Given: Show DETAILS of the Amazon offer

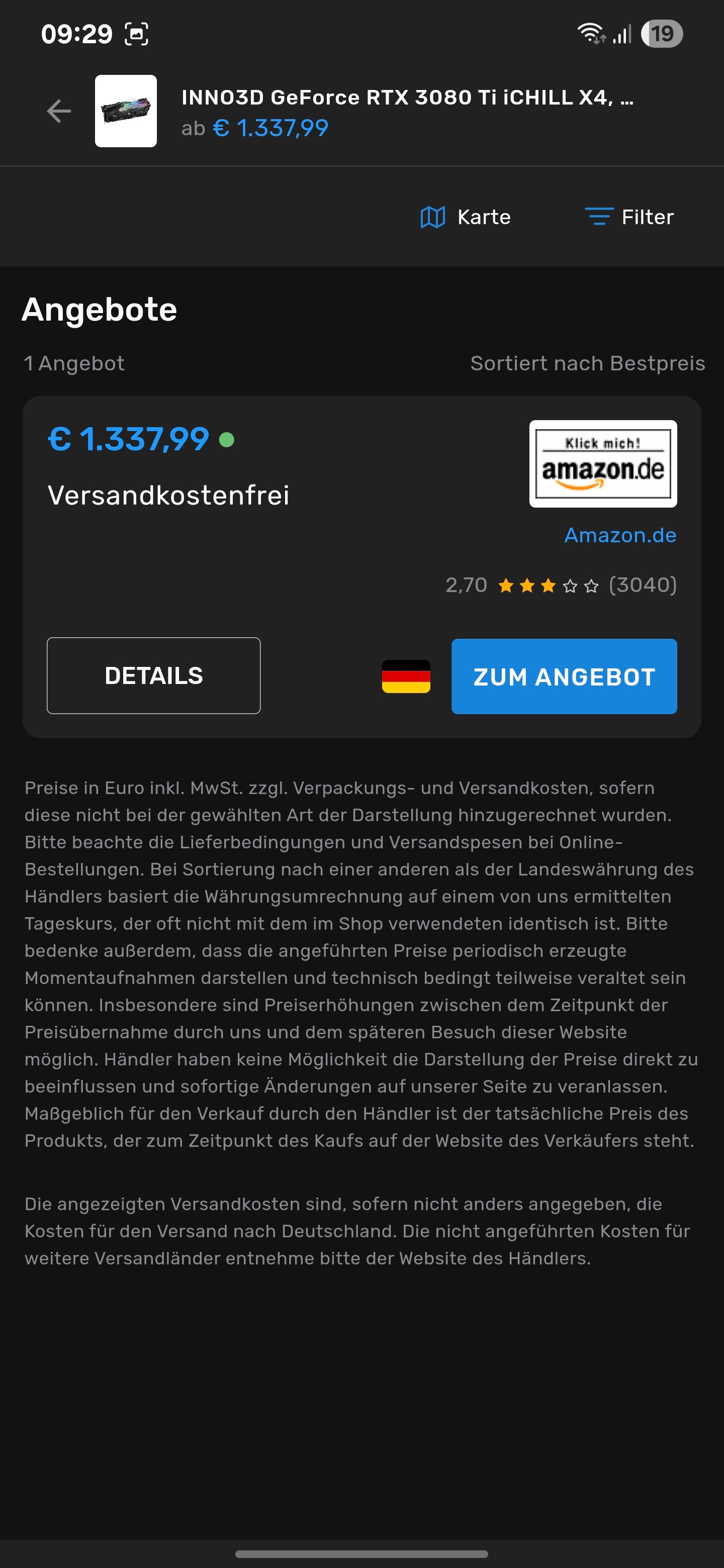Looking at the screenshot, I should (x=153, y=675).
